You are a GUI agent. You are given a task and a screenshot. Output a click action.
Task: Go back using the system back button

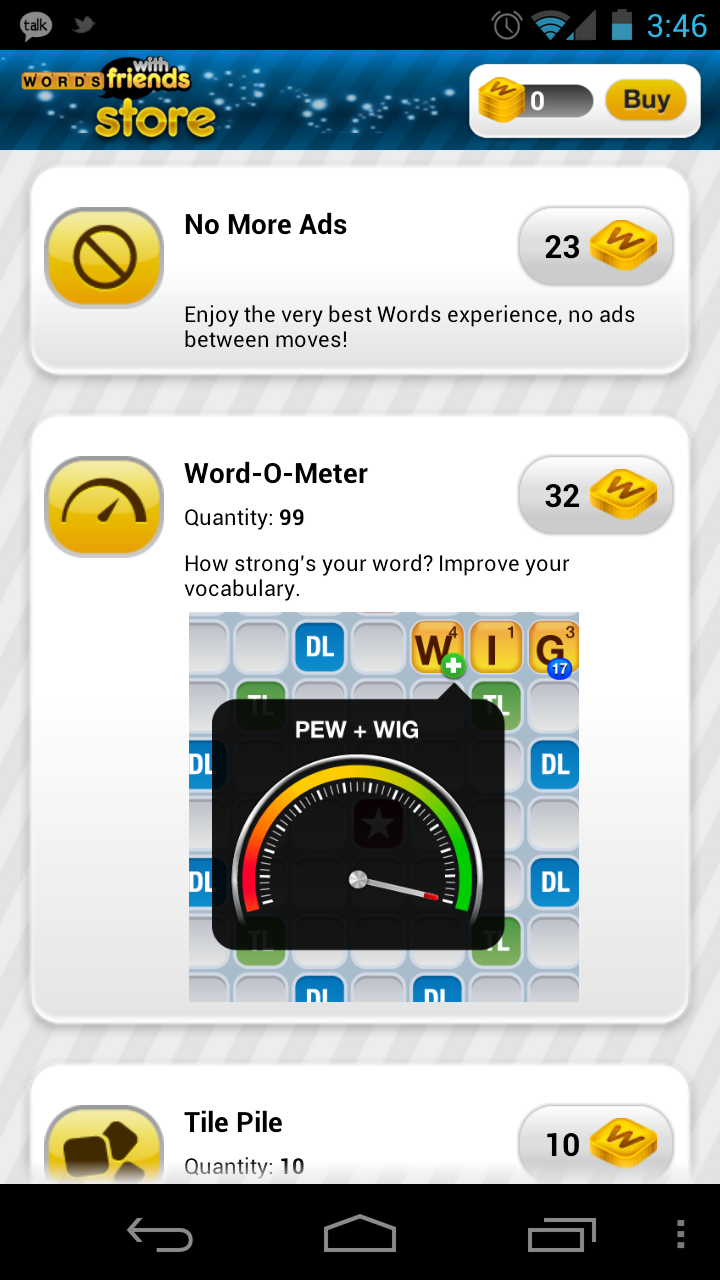pyautogui.click(x=160, y=1233)
